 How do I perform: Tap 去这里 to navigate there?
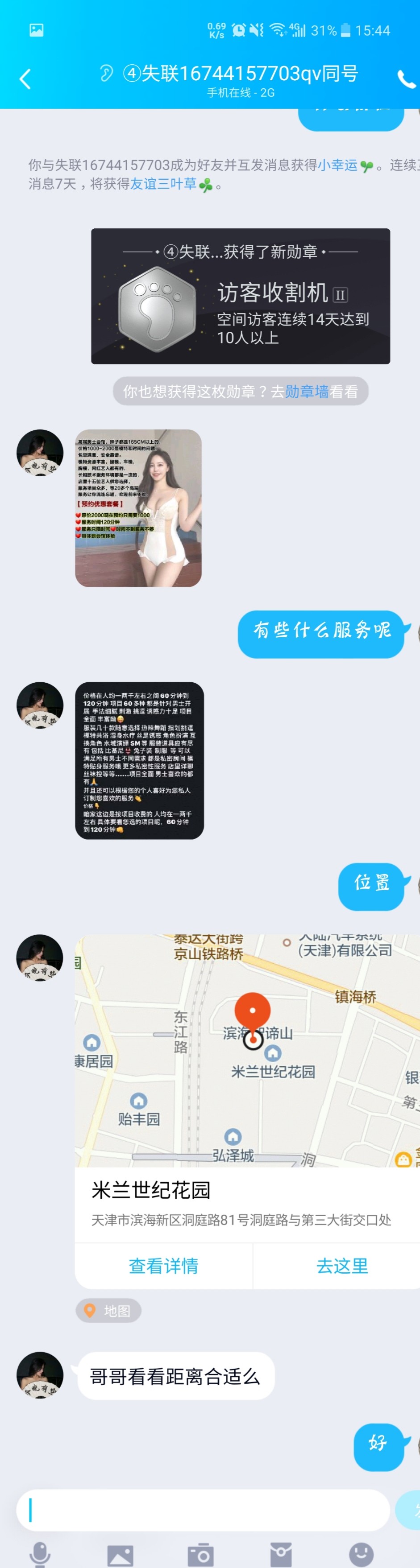coord(342,1266)
